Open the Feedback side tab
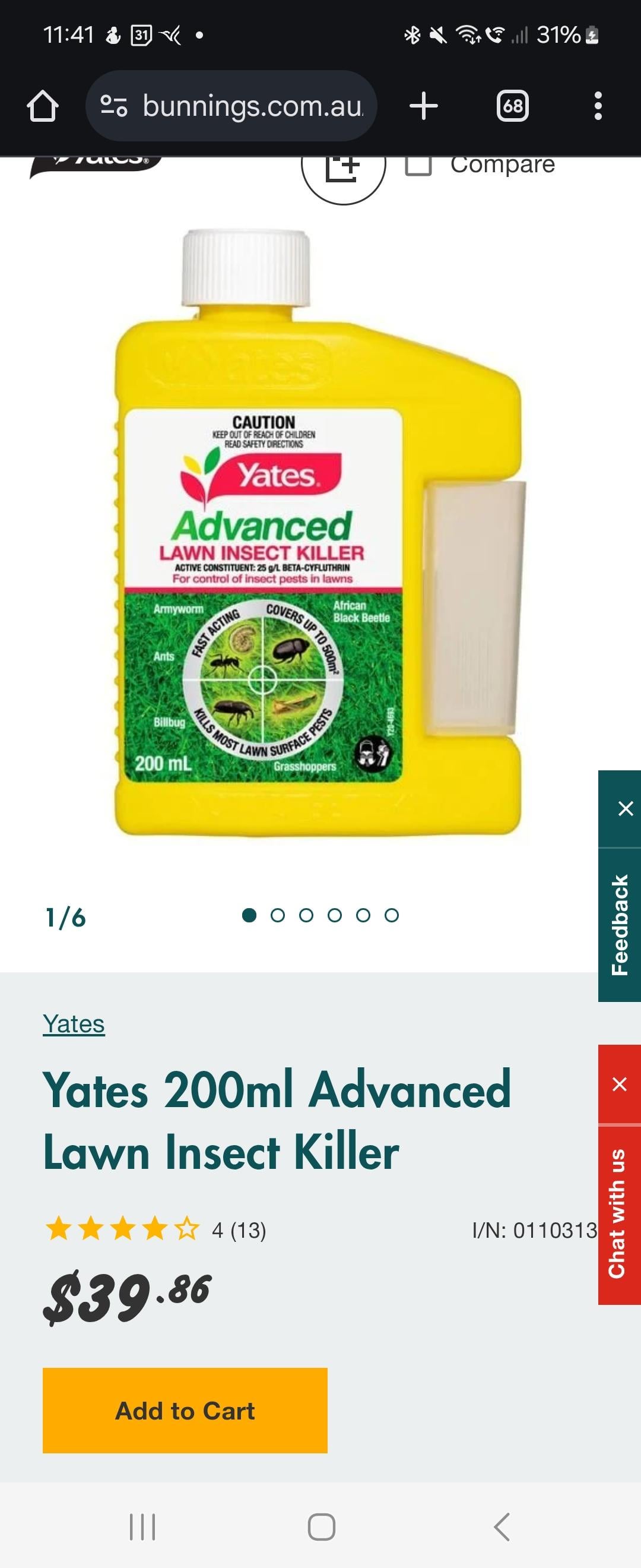The height and width of the screenshot is (1568, 641). point(620,924)
